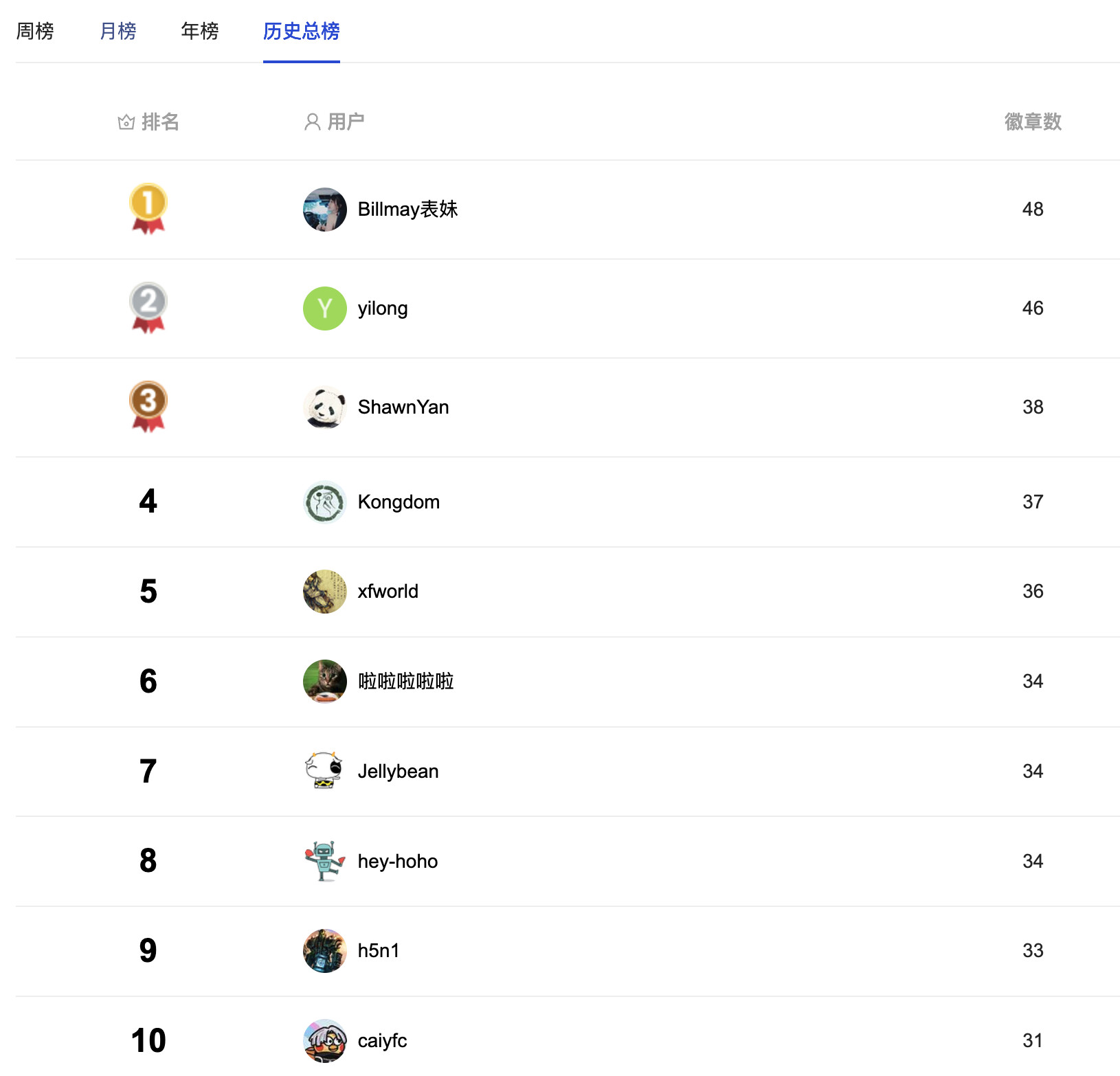
Task: Open caiyfc's profile
Action: (x=382, y=1040)
